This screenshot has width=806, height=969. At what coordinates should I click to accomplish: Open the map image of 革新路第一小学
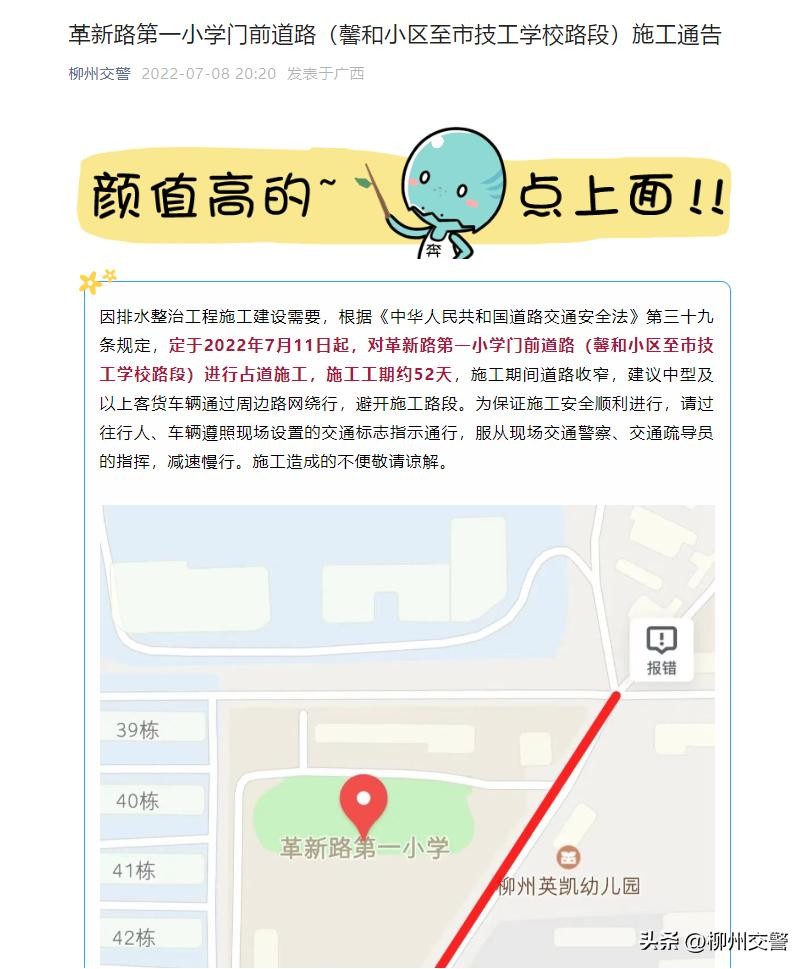pos(407,735)
